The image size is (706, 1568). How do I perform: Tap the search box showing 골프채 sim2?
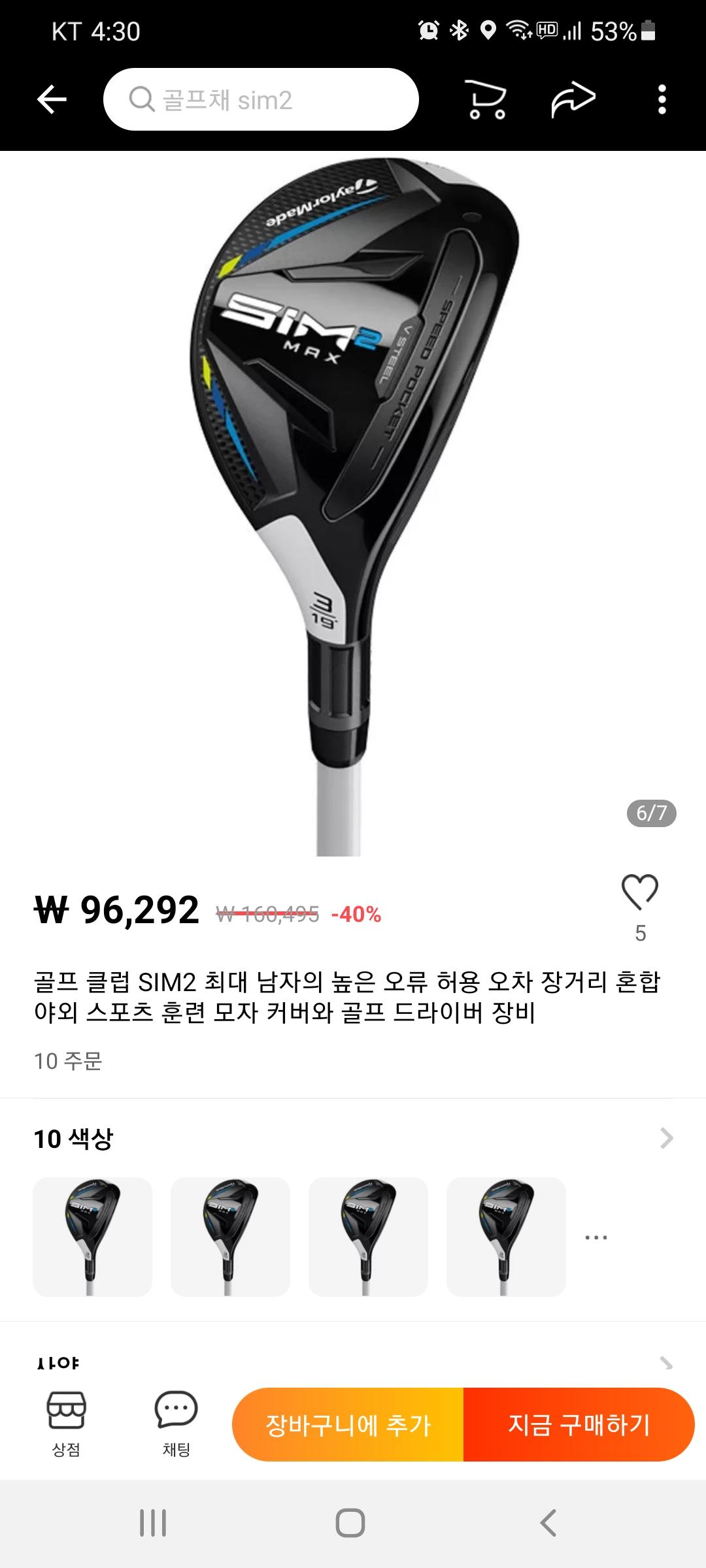point(261,100)
